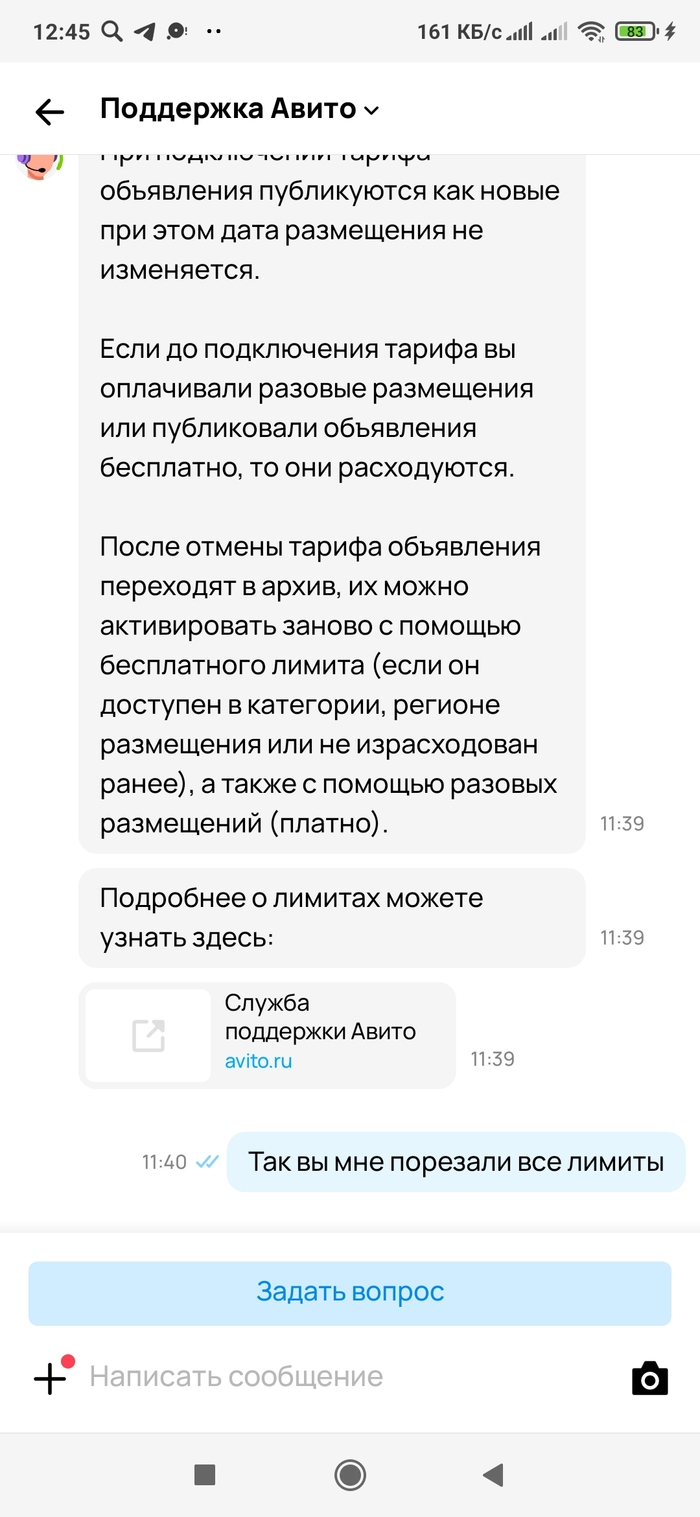The image size is (700, 1517).
Task: Open the plus attachment menu
Action: [50, 1378]
